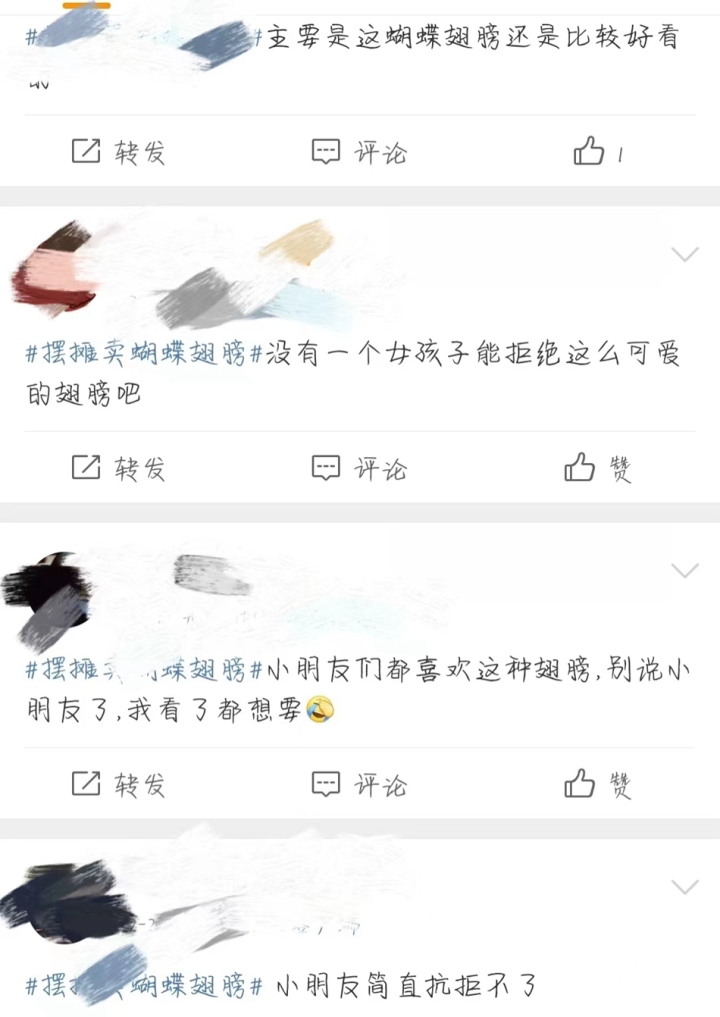Like the post with 1 like

click(x=598, y=152)
